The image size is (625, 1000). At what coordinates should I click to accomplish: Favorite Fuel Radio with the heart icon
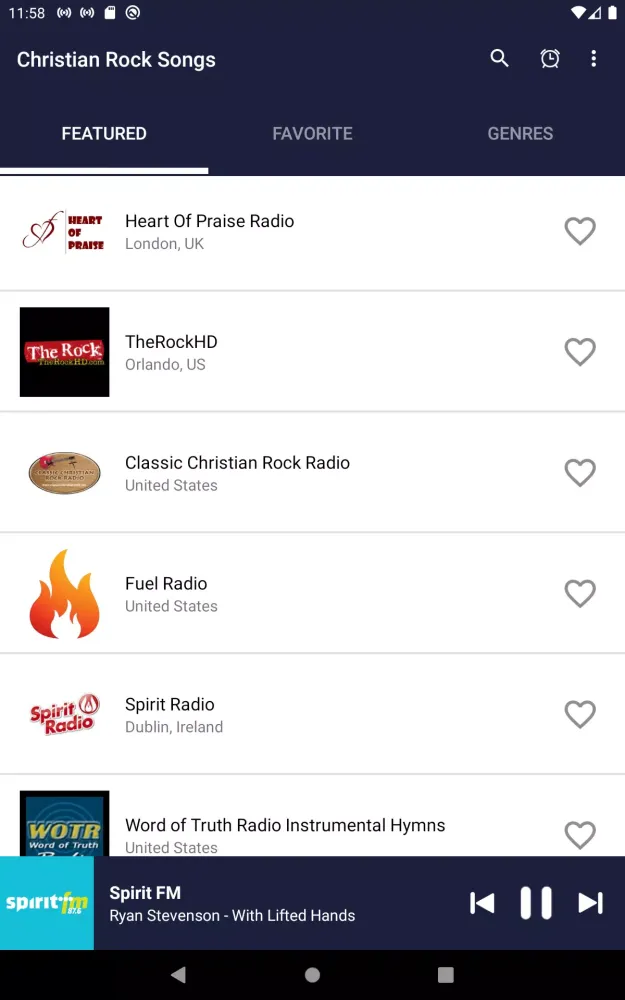pos(580,594)
